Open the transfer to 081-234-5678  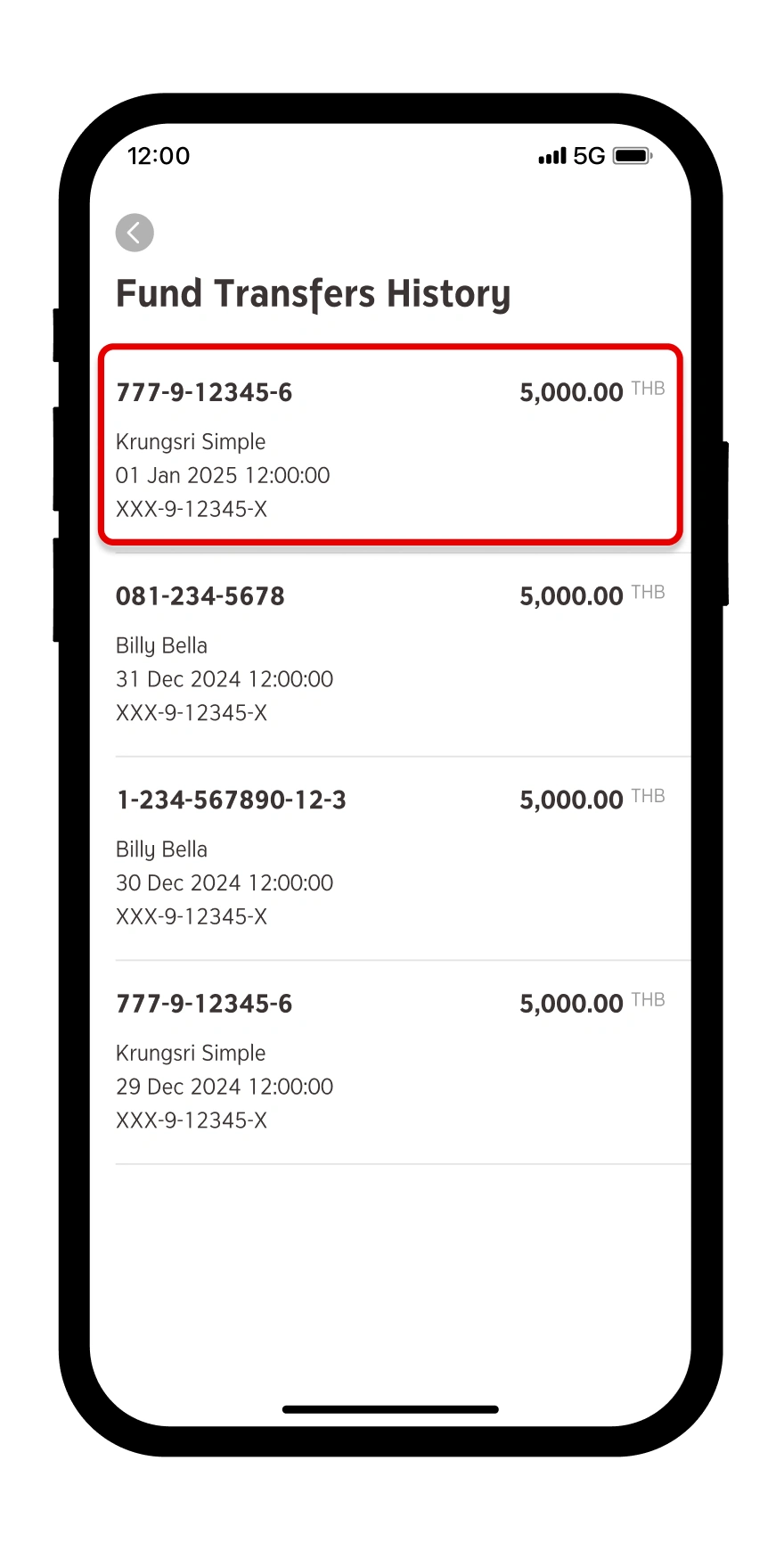(390, 653)
